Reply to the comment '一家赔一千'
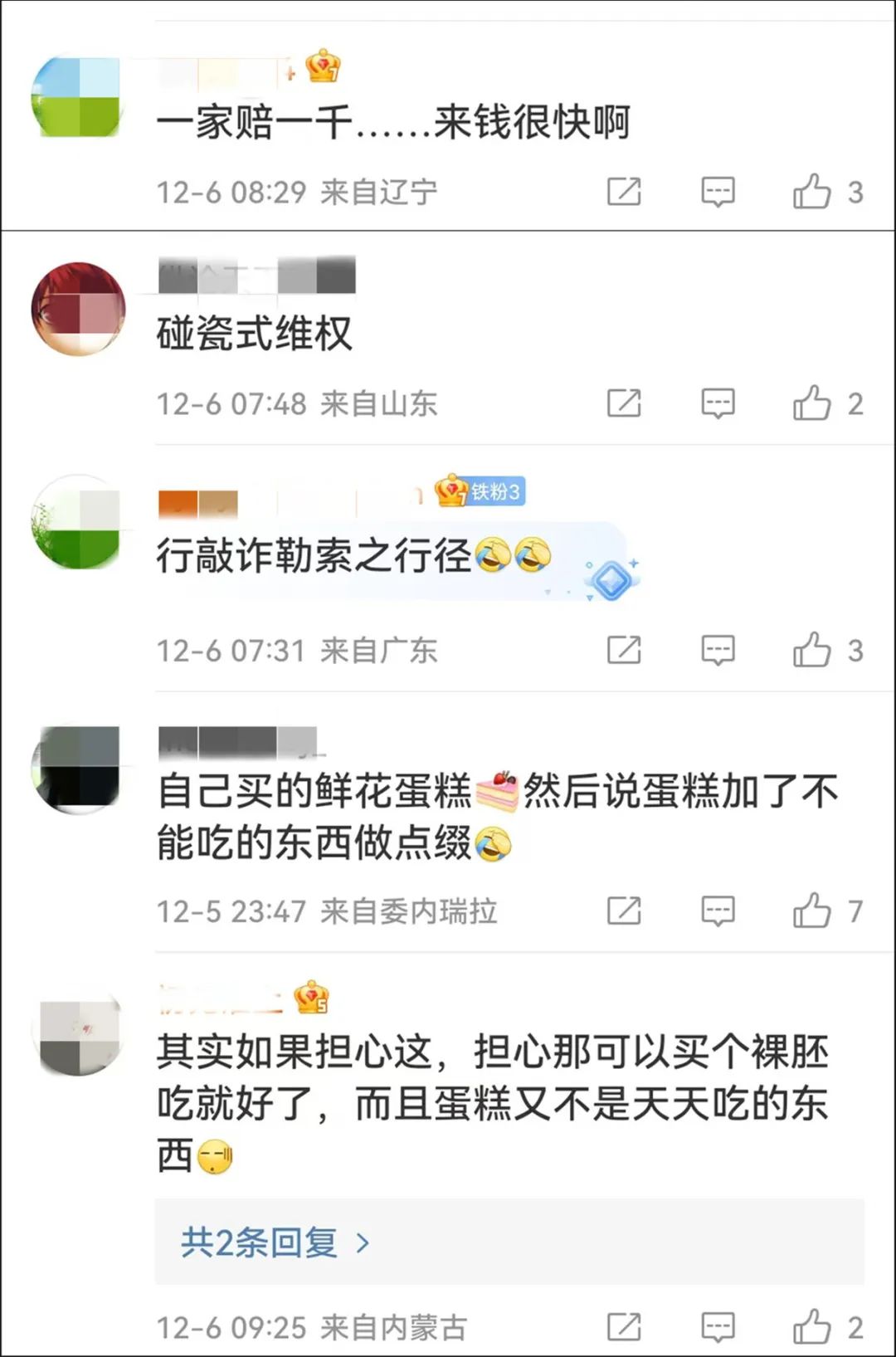The height and width of the screenshot is (1357, 896). click(718, 192)
